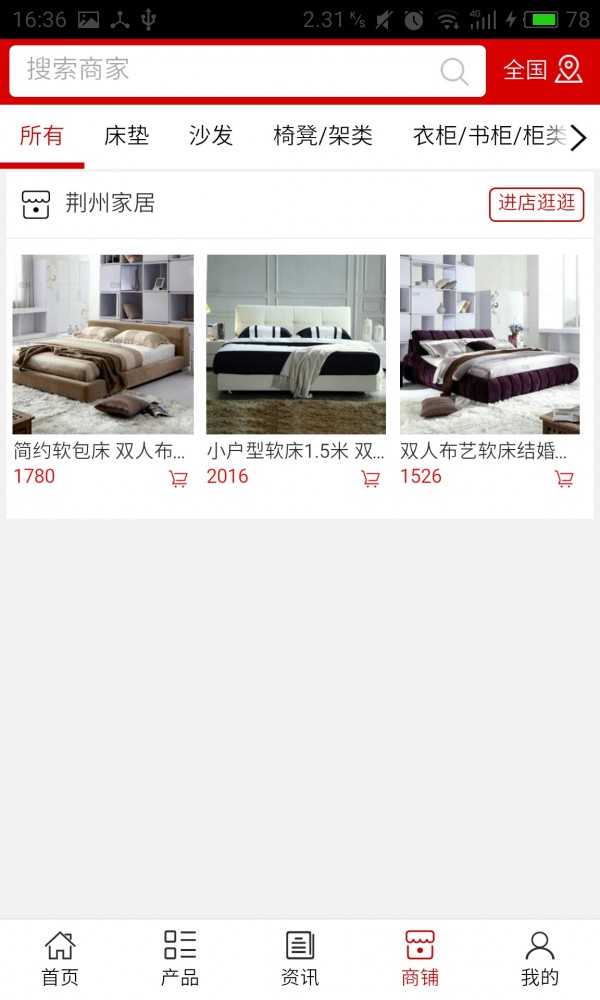This screenshot has height=1000, width=600.
Task: Open the 简约软包床 product priced 1780
Action: pyautogui.click(x=103, y=344)
